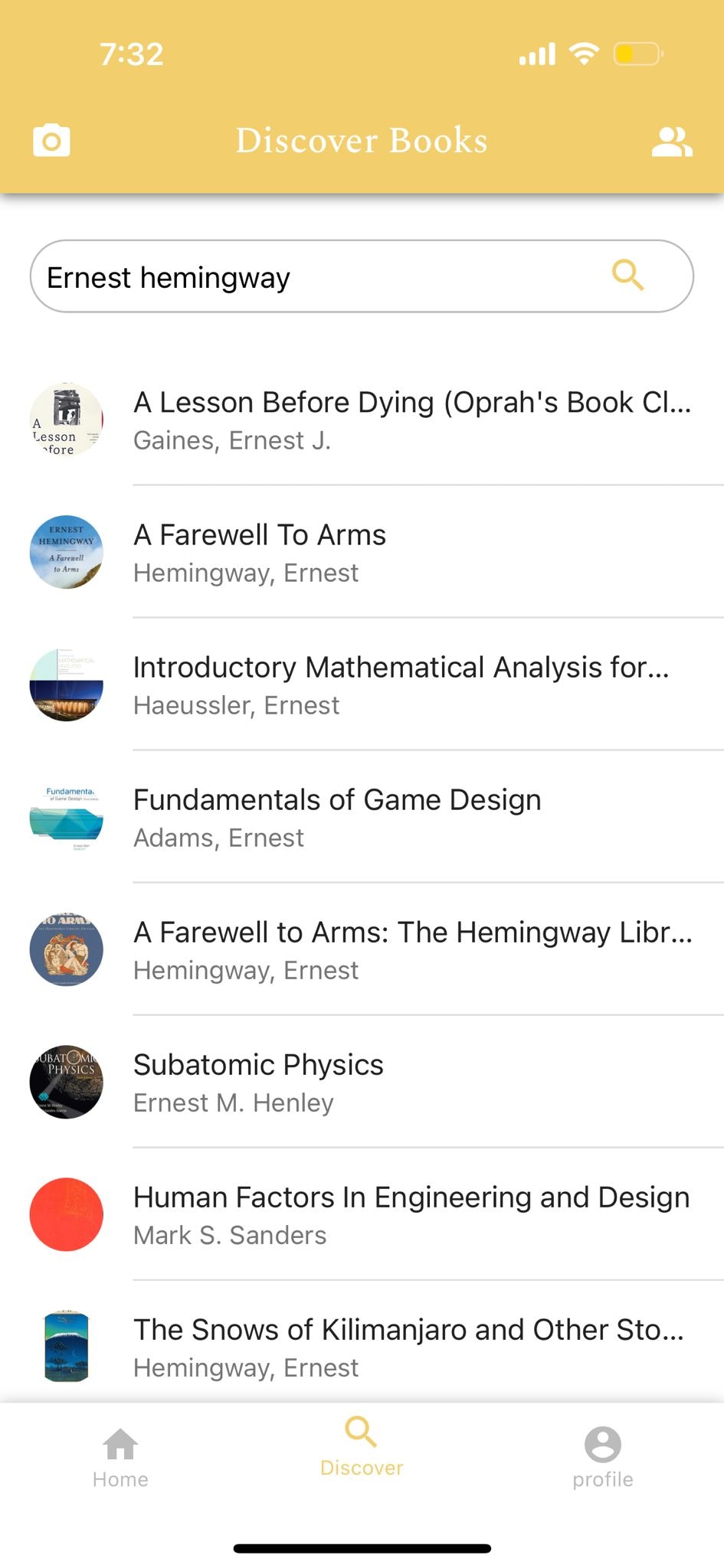The width and height of the screenshot is (724, 1568).
Task: Select the Discover tab
Action: pyautogui.click(x=362, y=1447)
